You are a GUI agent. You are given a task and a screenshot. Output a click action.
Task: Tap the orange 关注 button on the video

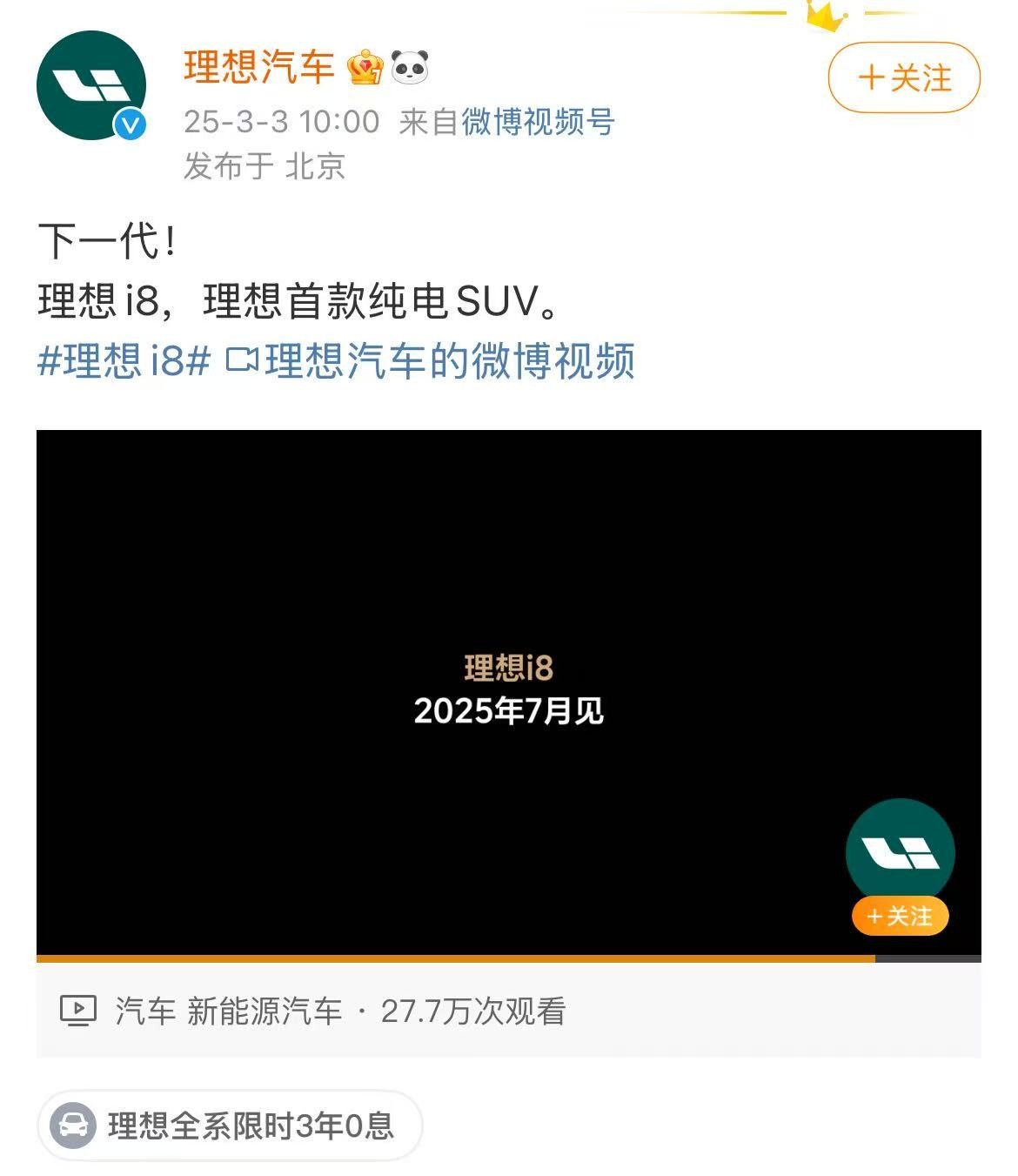(900, 916)
